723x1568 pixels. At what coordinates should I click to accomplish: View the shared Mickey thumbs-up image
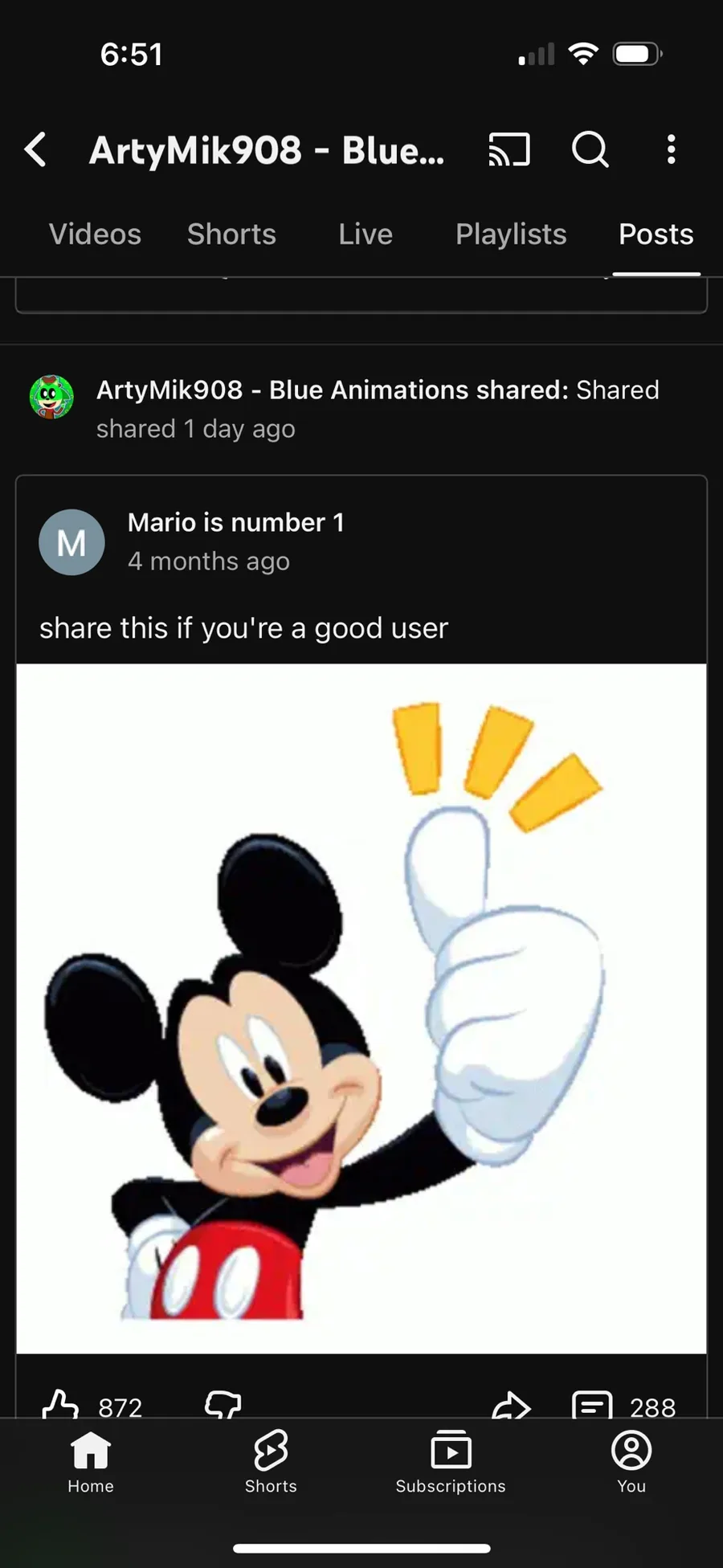tap(361, 1008)
